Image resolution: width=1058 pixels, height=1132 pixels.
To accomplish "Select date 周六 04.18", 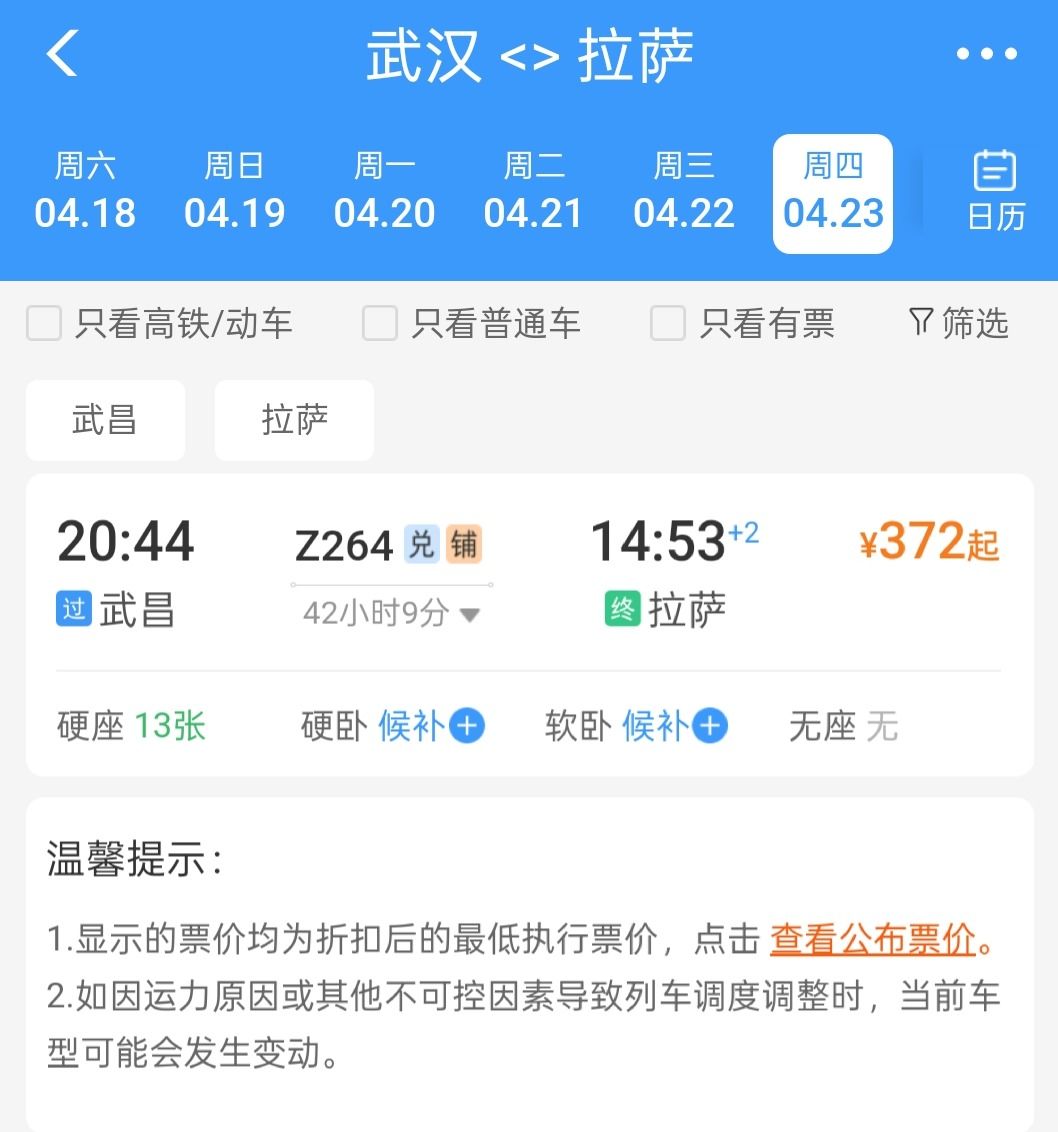I will 85,193.
